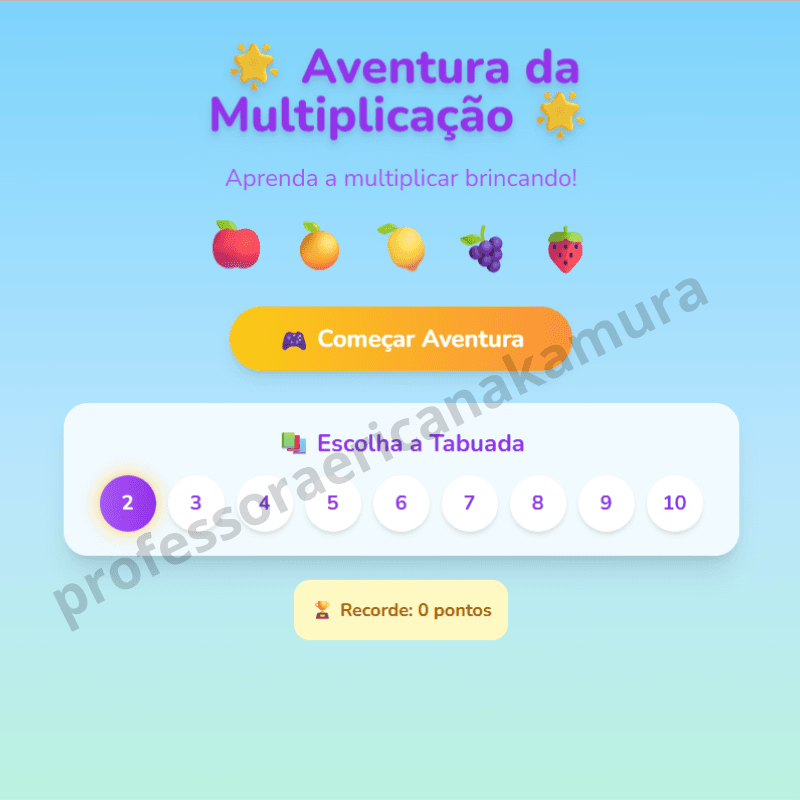
Task: Choose the 10 times table
Action: 675,503
